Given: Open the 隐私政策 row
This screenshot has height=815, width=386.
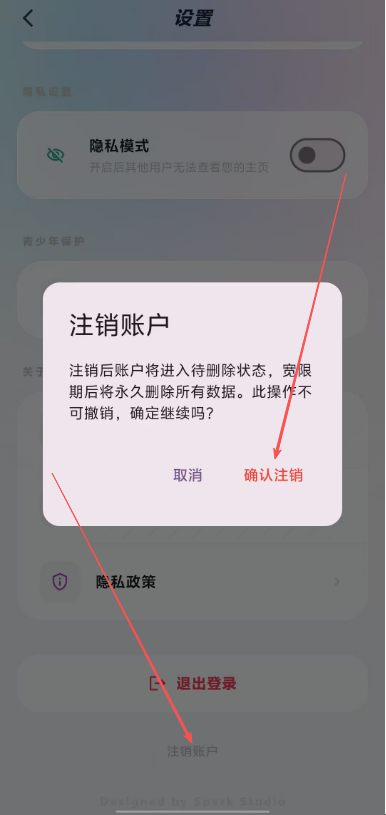Looking at the screenshot, I should (x=193, y=582).
